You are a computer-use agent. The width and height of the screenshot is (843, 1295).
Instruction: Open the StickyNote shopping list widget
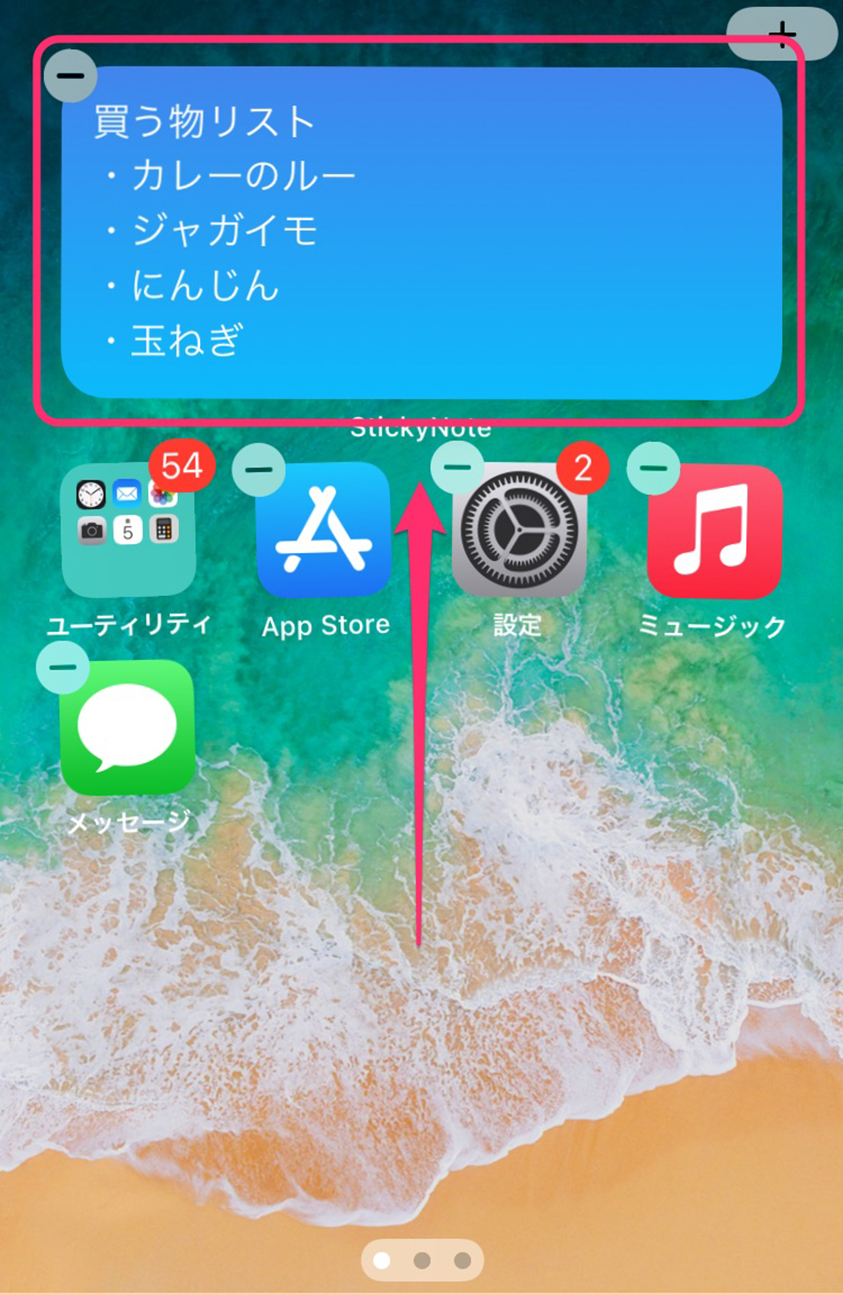click(x=420, y=235)
